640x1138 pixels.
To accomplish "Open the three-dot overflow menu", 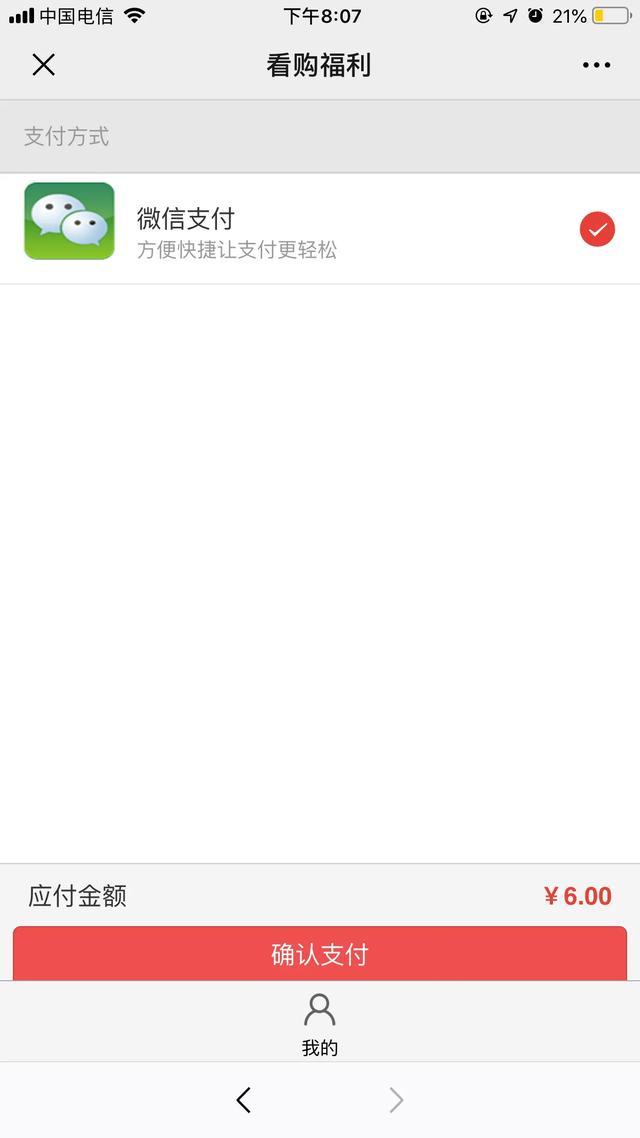I will pos(596,65).
